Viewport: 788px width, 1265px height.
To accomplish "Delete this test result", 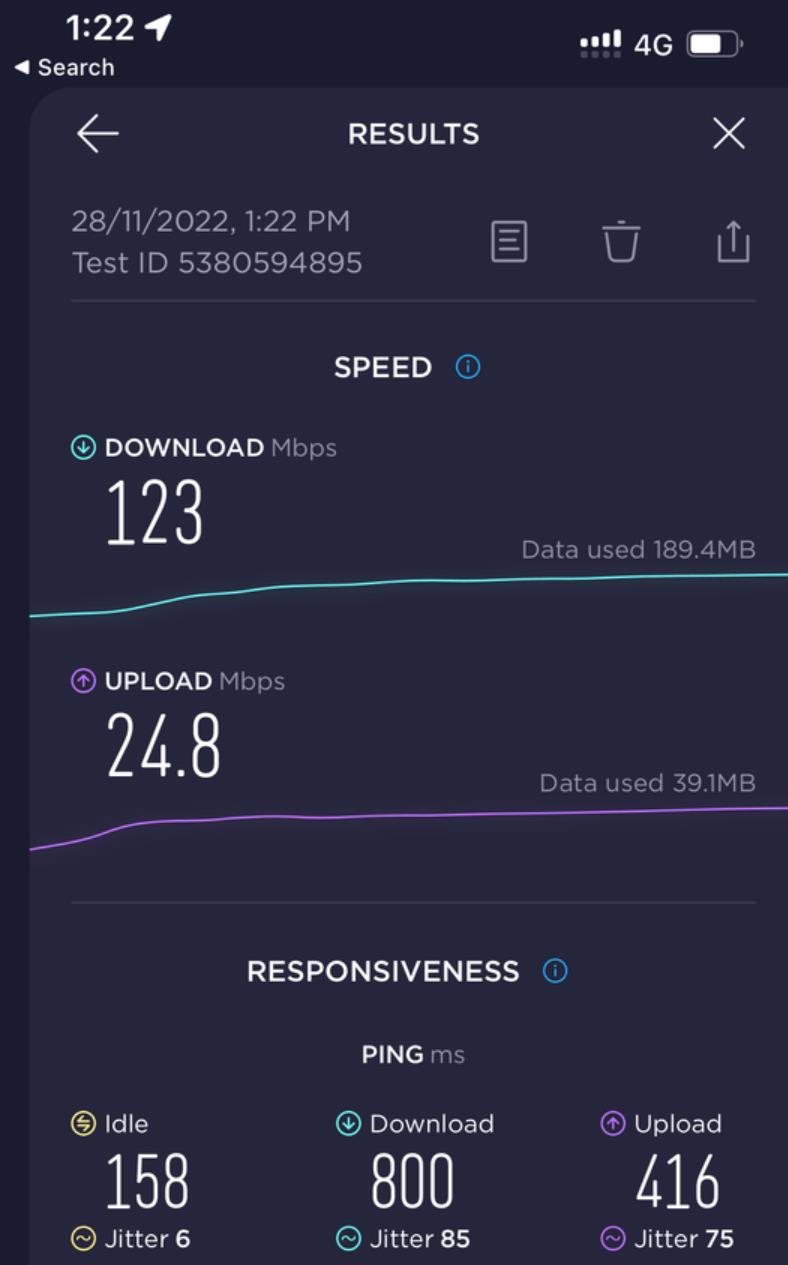I will click(620, 242).
